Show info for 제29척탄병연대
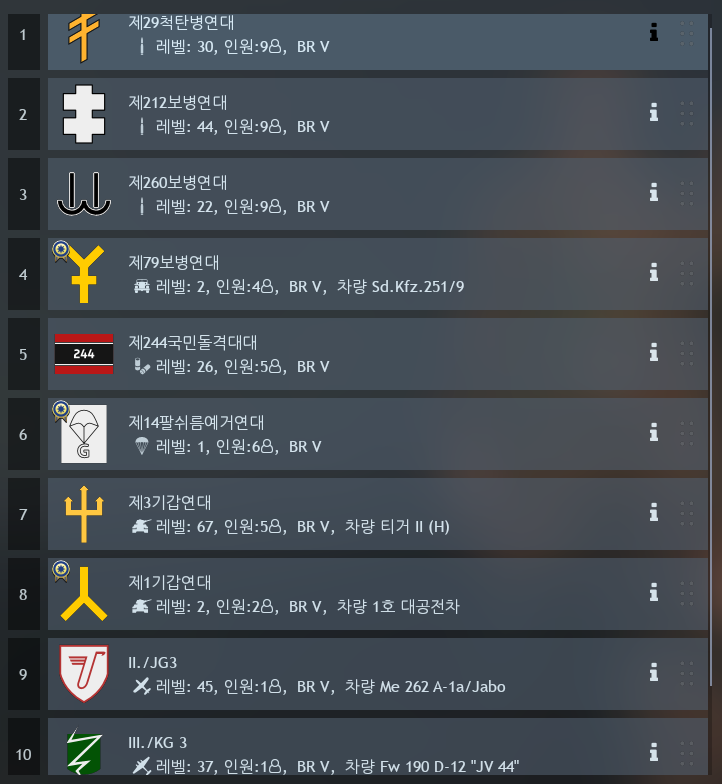722x784 pixels. (x=654, y=33)
